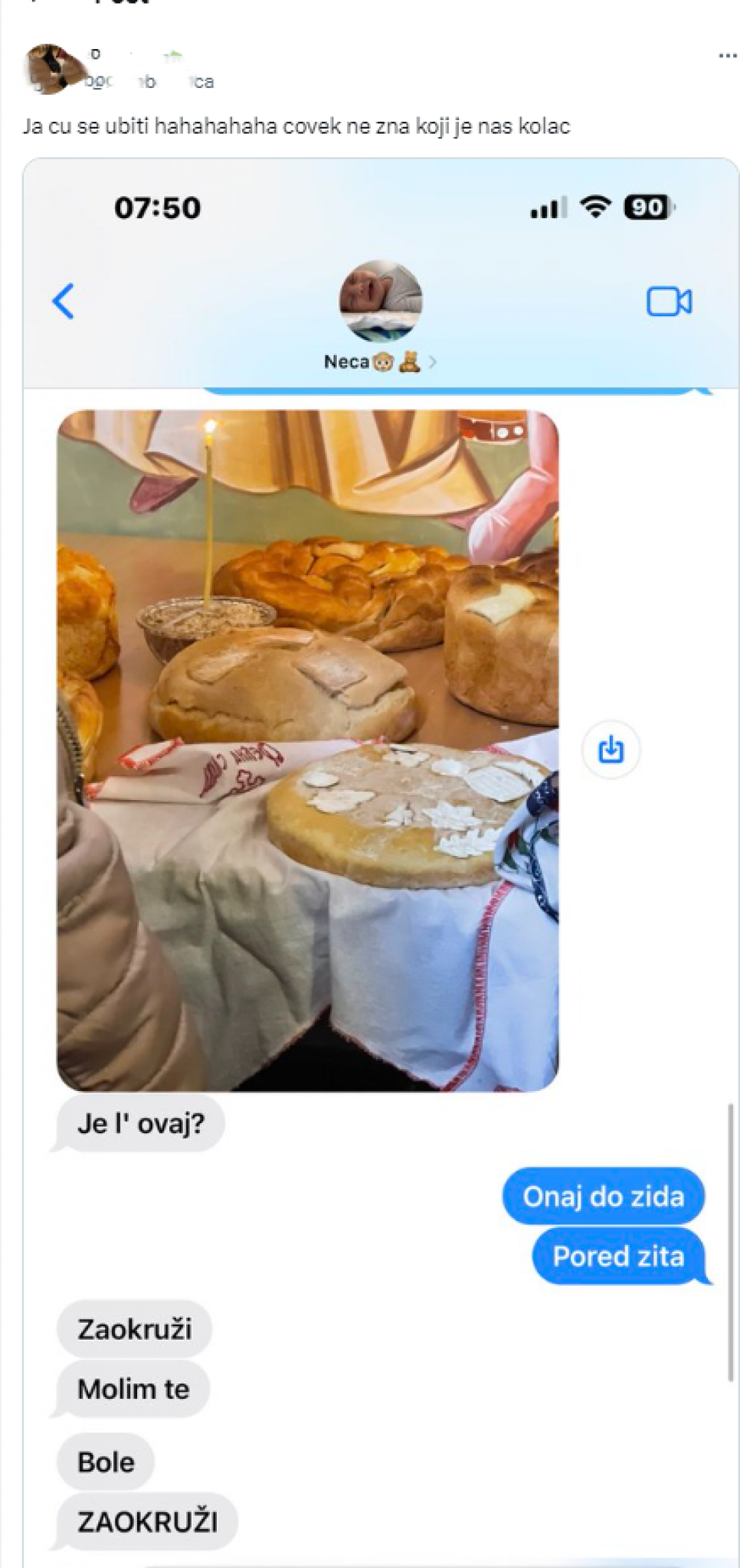This screenshot has width=740, height=1568.
Task: Open the post author's profile picture
Action: point(52,69)
